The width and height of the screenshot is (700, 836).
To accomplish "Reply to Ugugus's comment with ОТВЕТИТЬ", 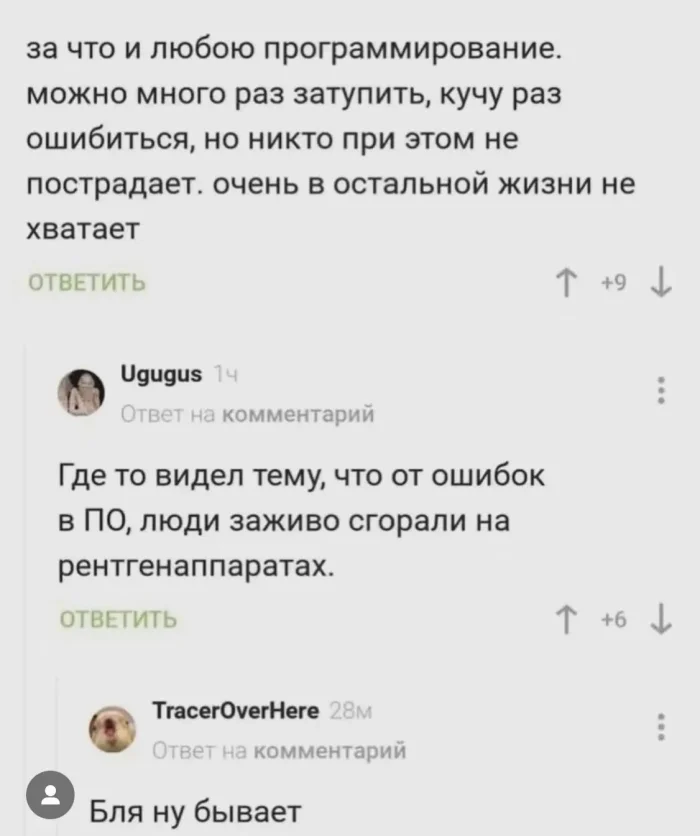I will (x=119, y=620).
